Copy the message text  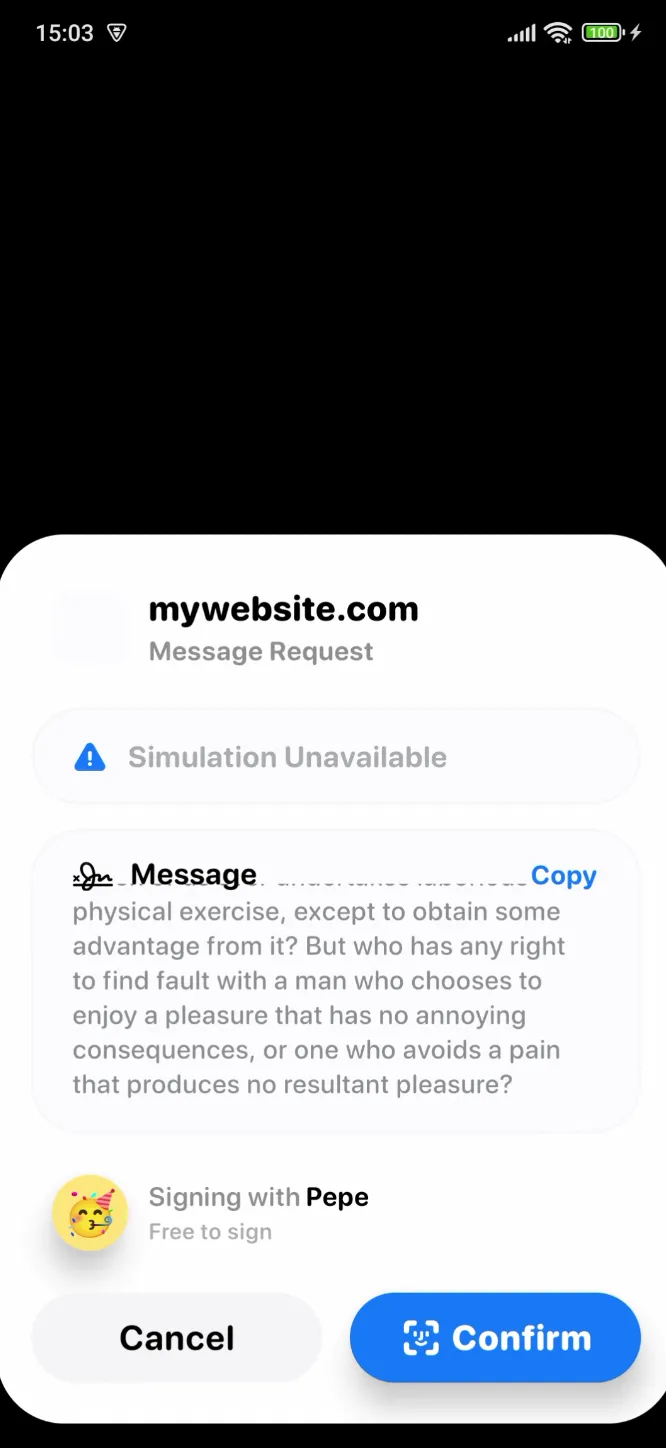point(563,875)
